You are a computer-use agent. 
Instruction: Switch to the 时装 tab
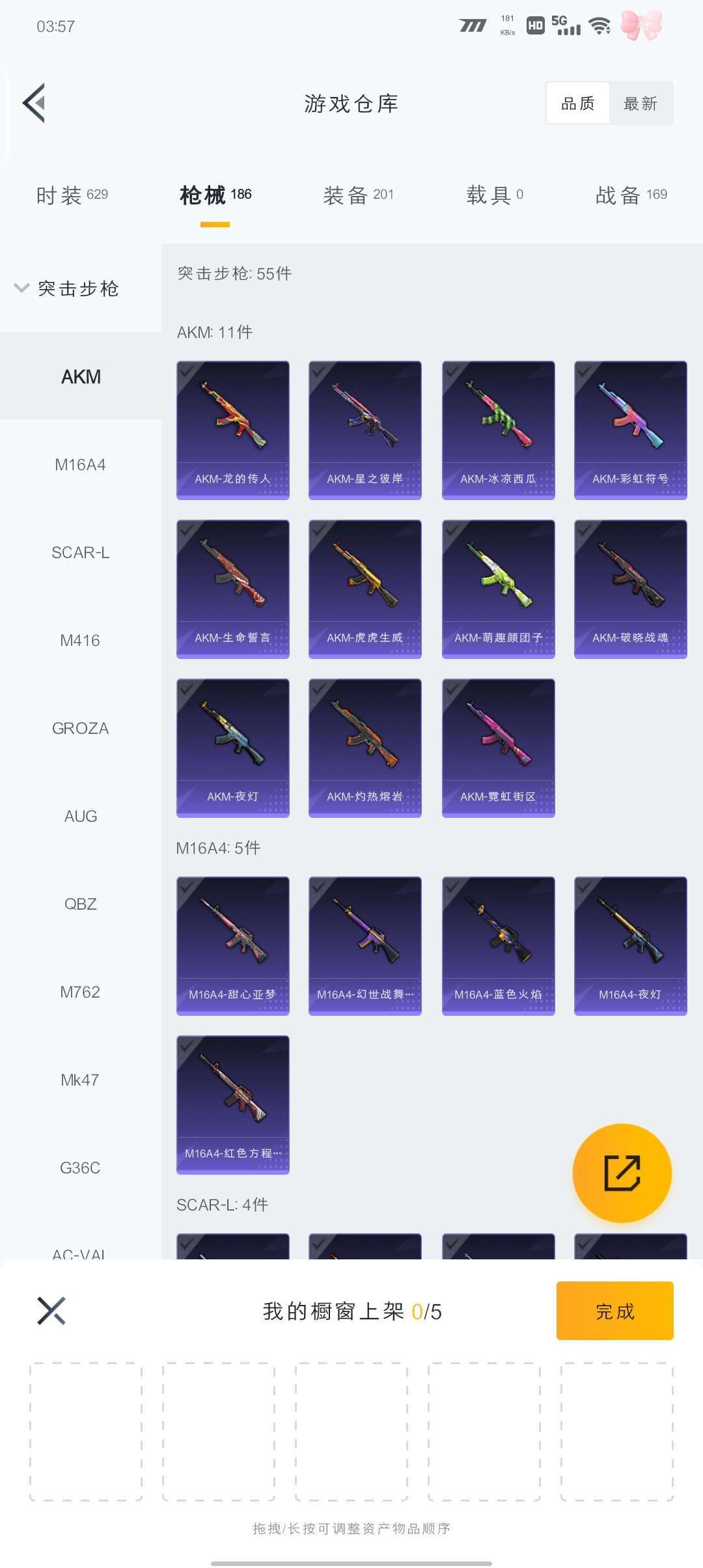(72, 195)
